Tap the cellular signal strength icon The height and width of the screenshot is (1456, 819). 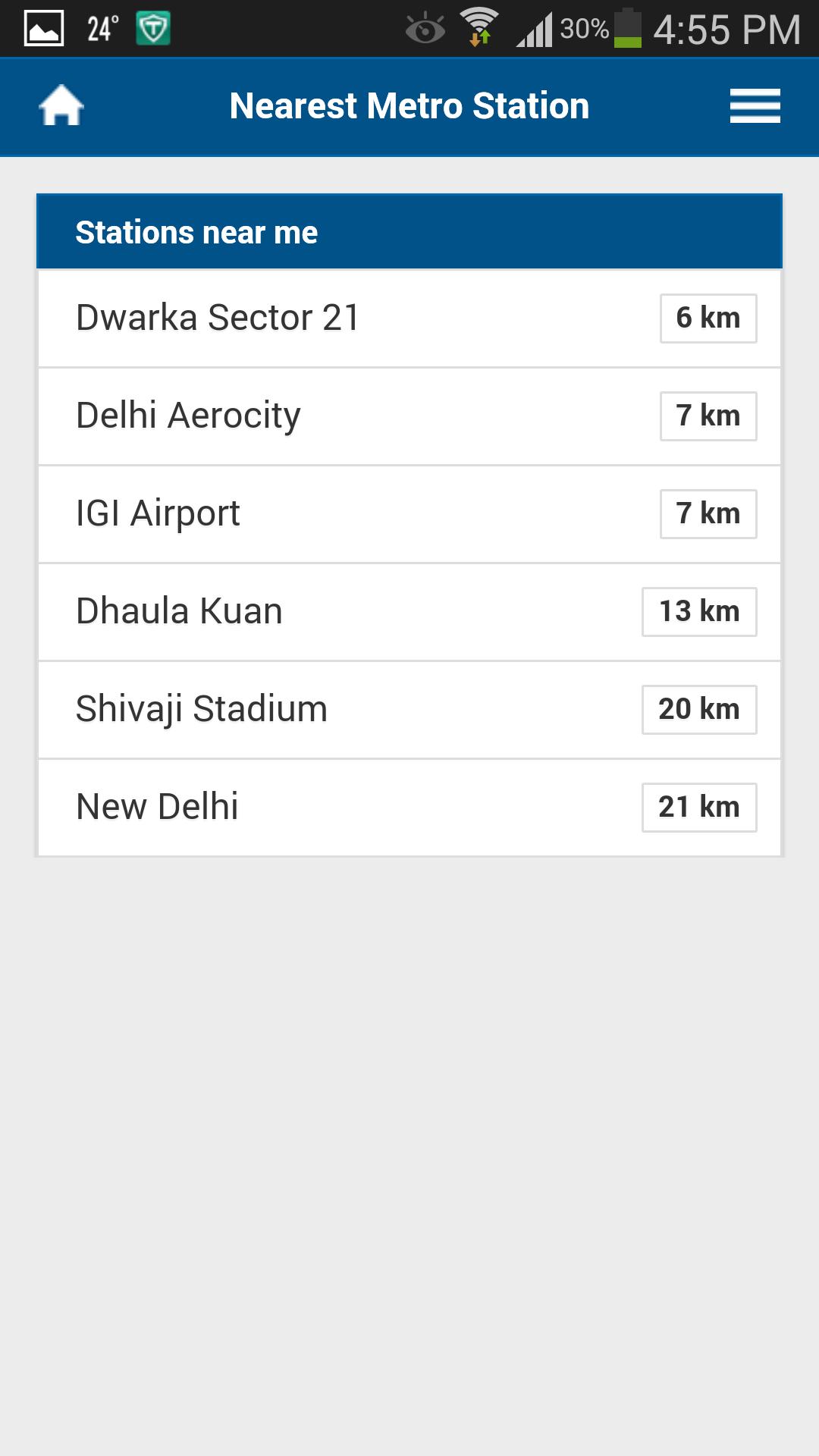[535, 27]
